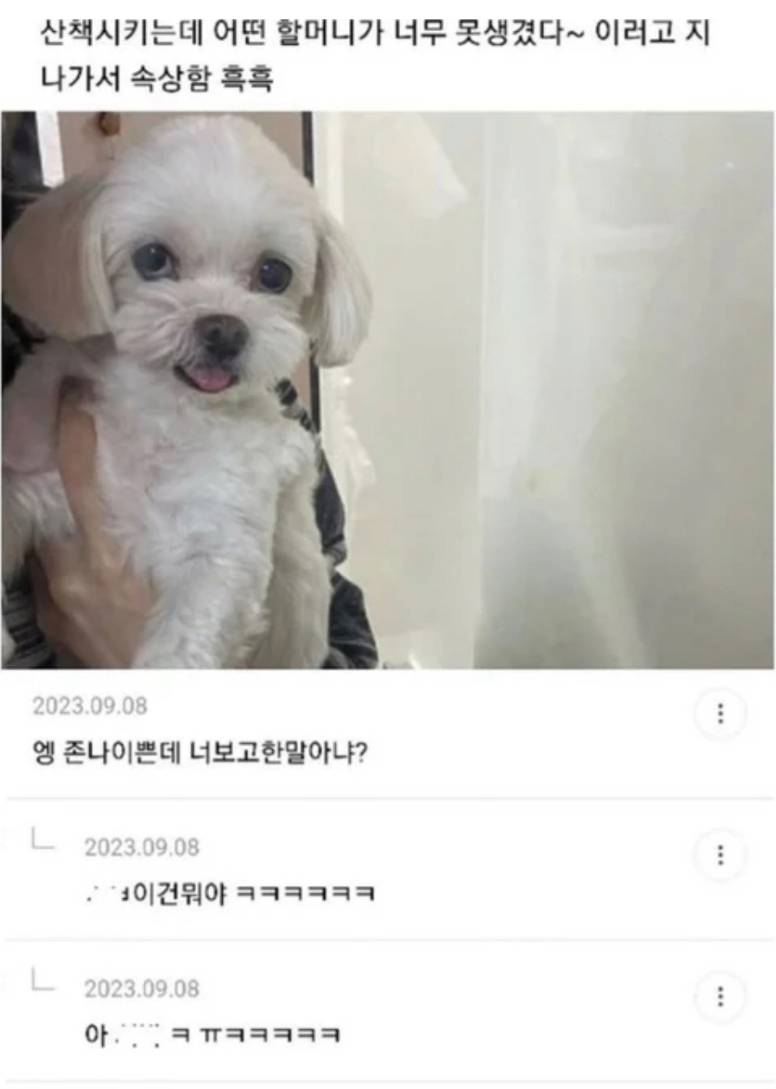This screenshot has width=776, height=1089.
Task: Open the overflow menu on the '아 ㅋㅠㅋㅋ' reply
Action: pos(719,997)
